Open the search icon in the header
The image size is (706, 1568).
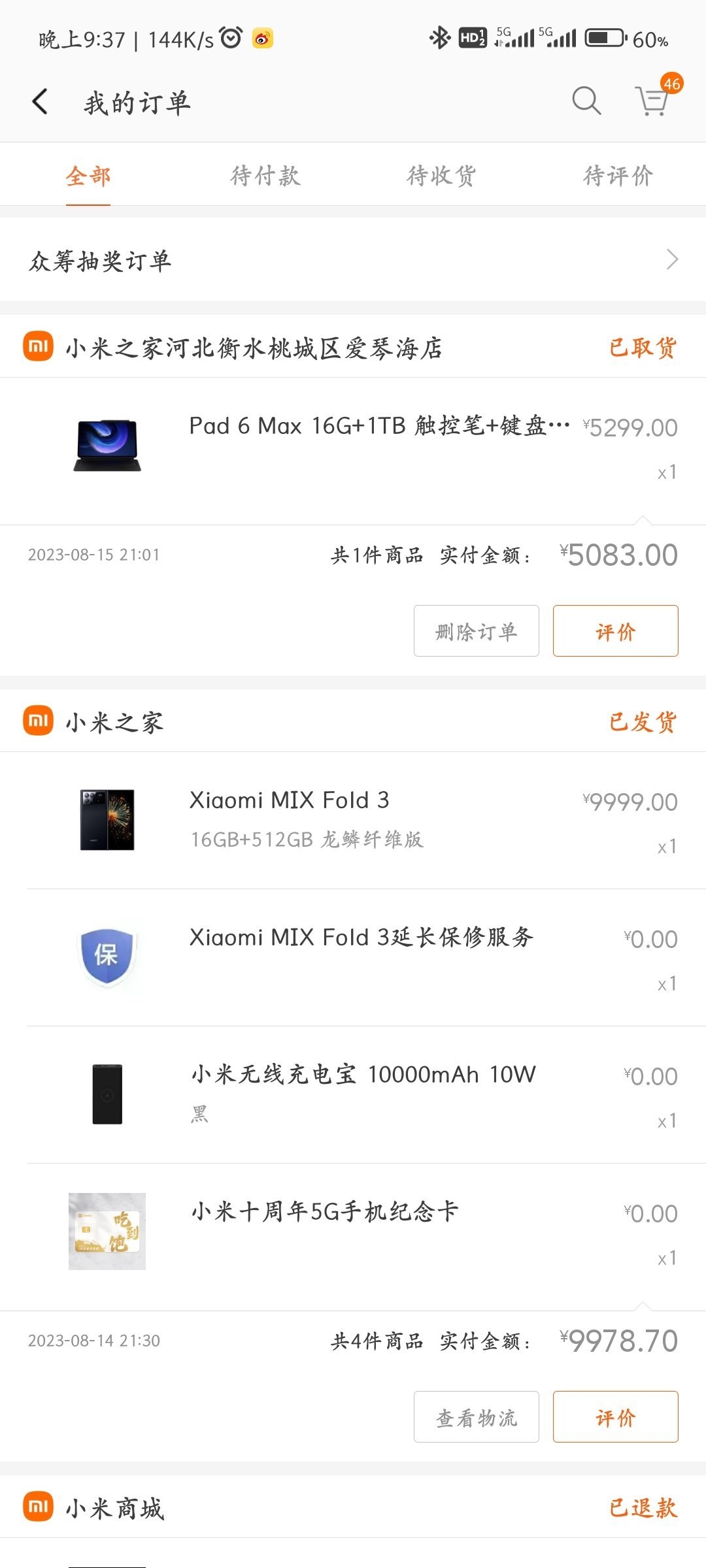[586, 101]
